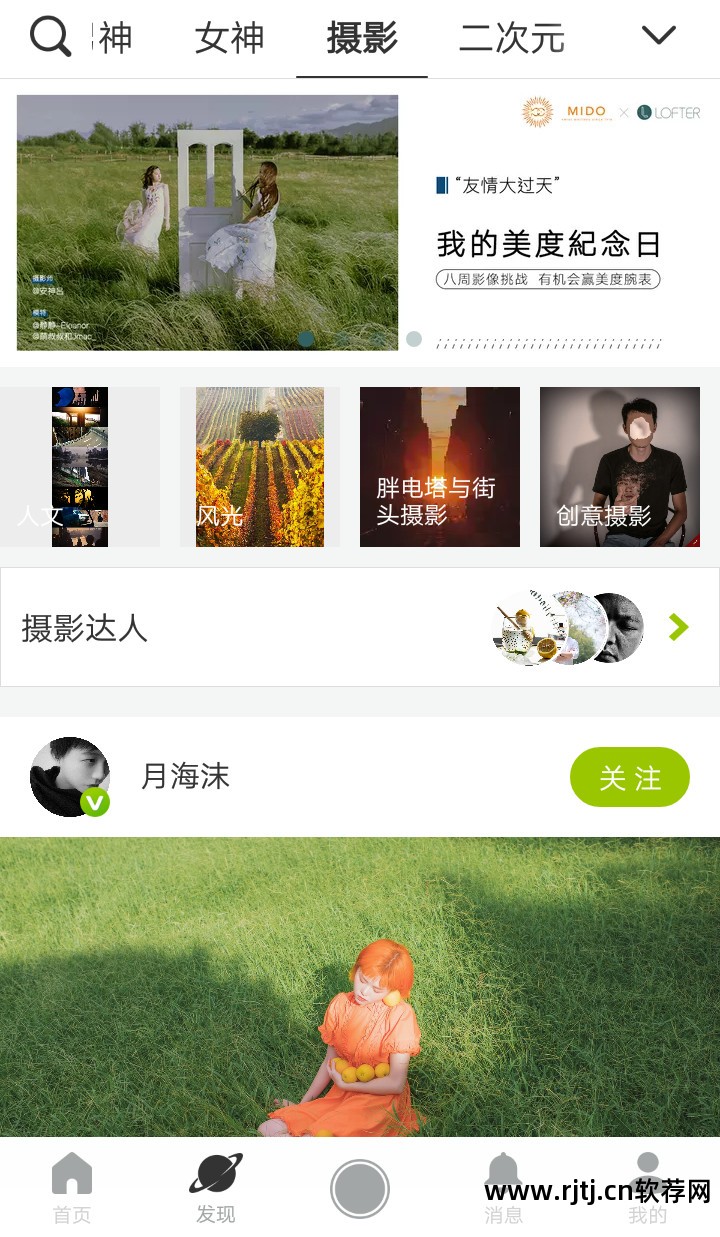Open the search icon at top left
This screenshot has width=720, height=1237.
point(48,37)
